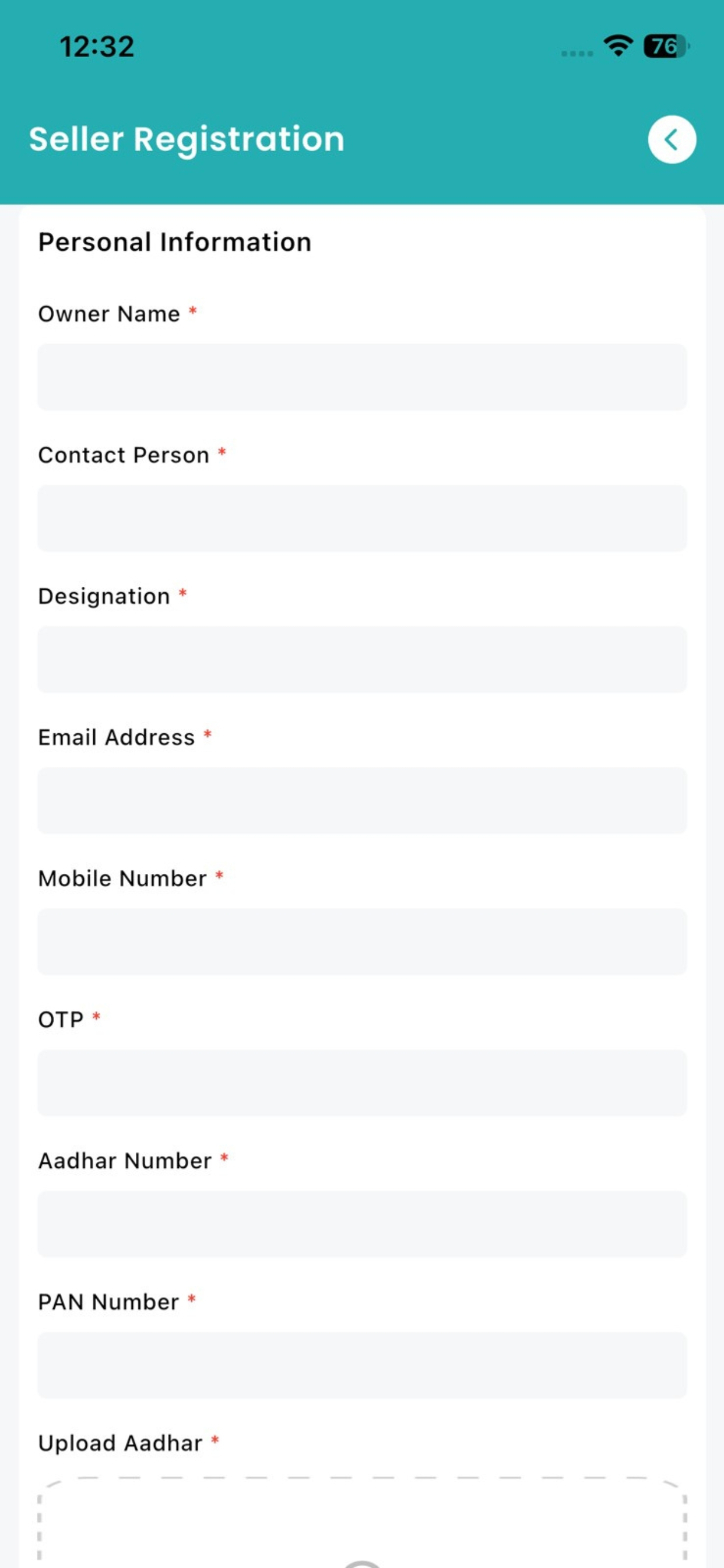Enter the Email Address field
Viewport: 724px width, 1568px height.
point(362,800)
